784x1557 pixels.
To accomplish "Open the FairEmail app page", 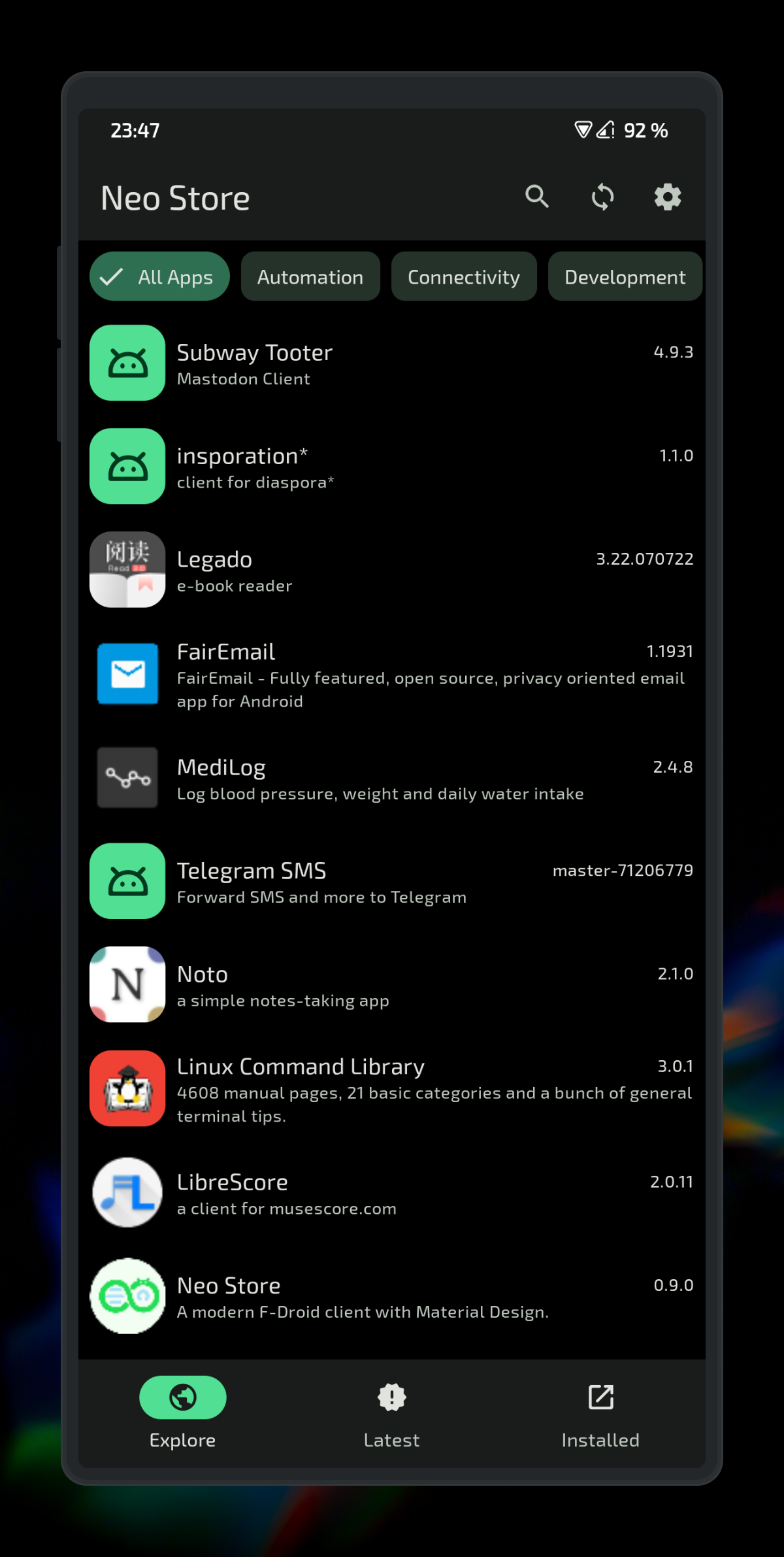I will pyautogui.click(x=392, y=673).
